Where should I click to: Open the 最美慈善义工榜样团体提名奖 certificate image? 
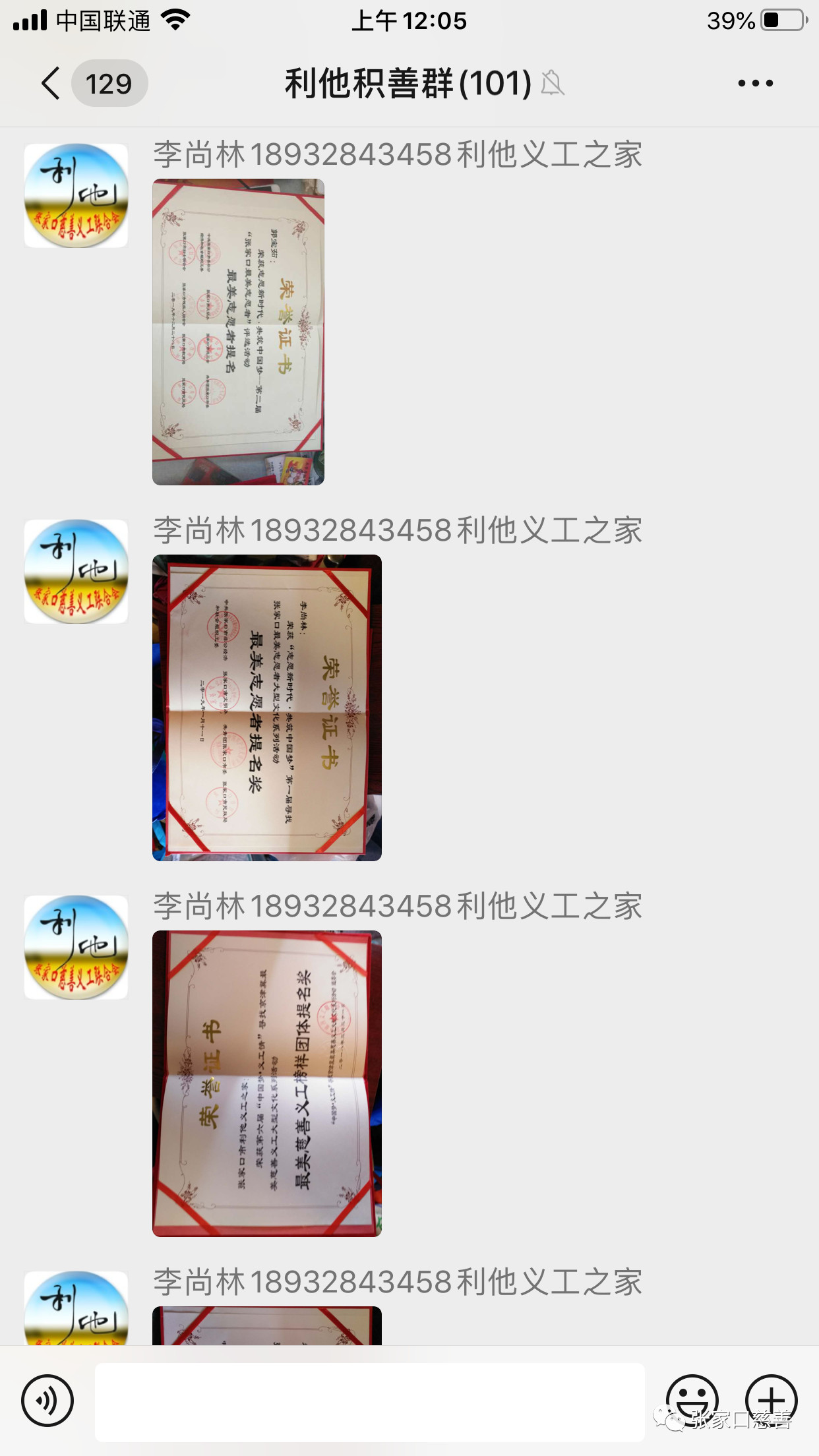[266, 1083]
